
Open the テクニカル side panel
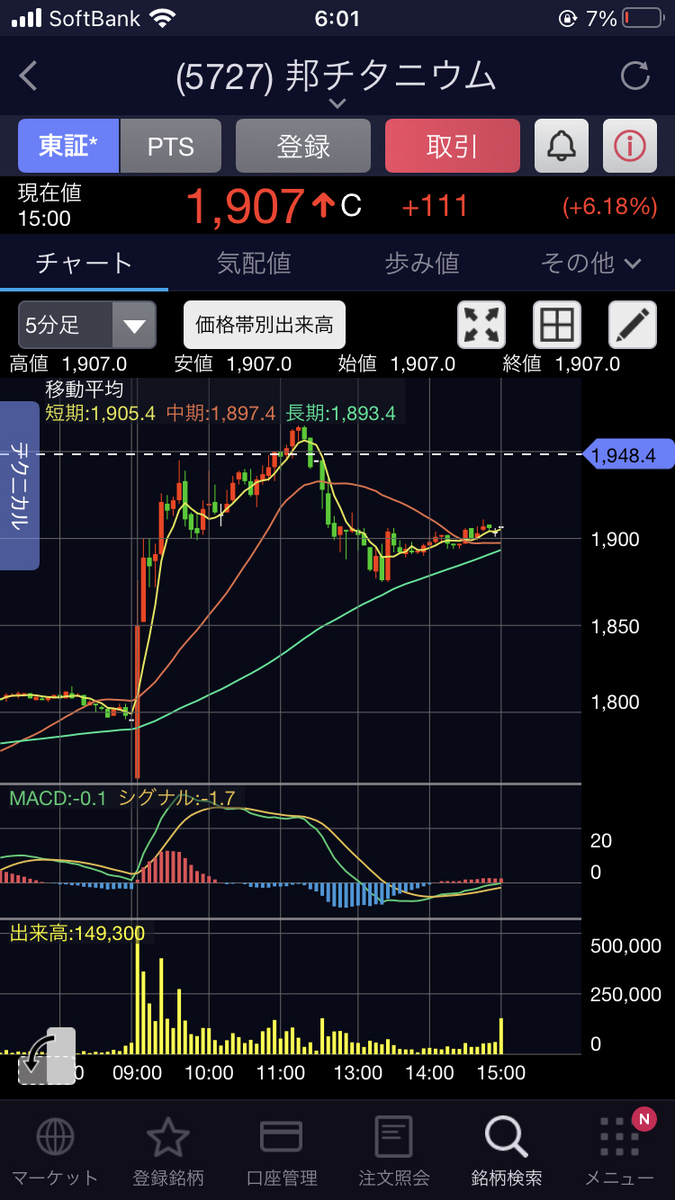(19, 486)
